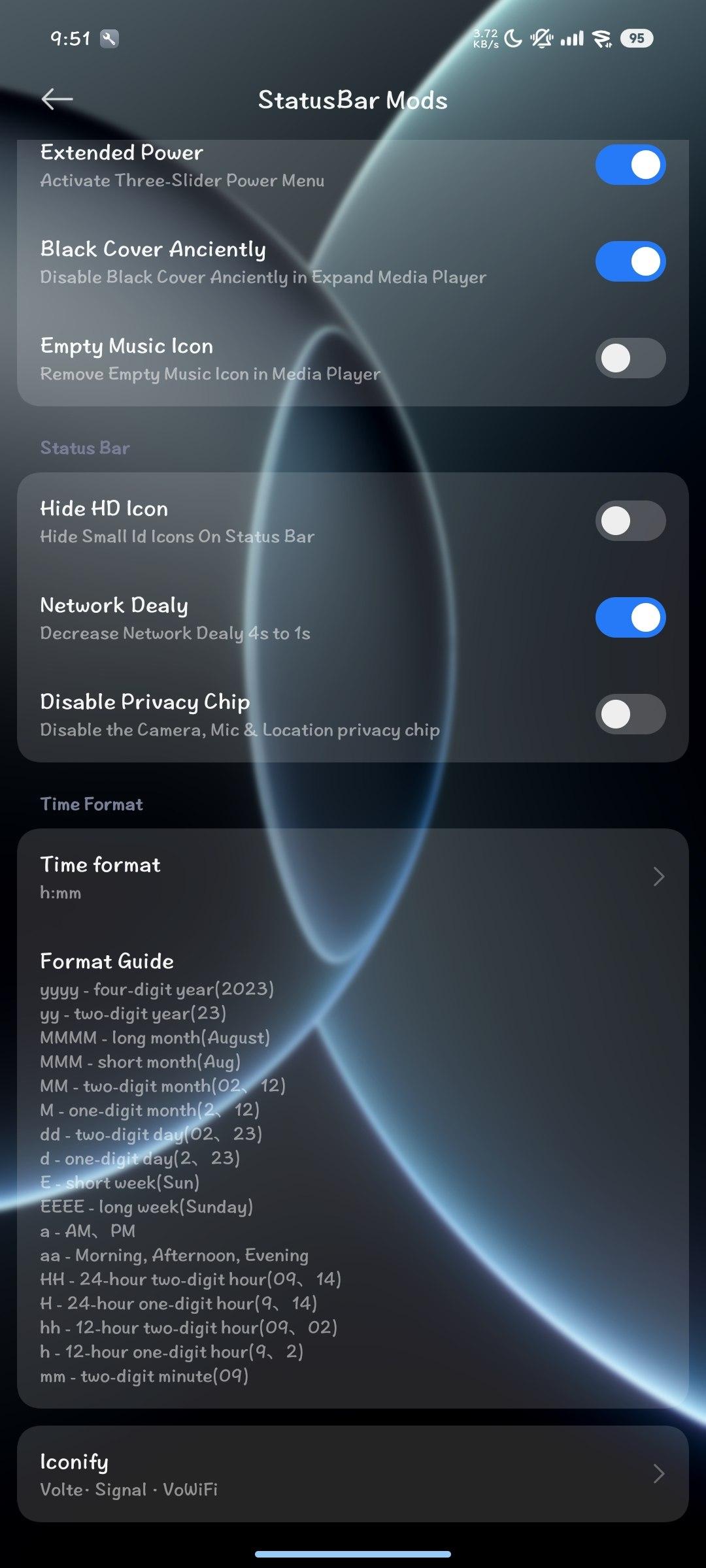
Task: Enable the Empty Music Icon switch
Action: (630, 358)
